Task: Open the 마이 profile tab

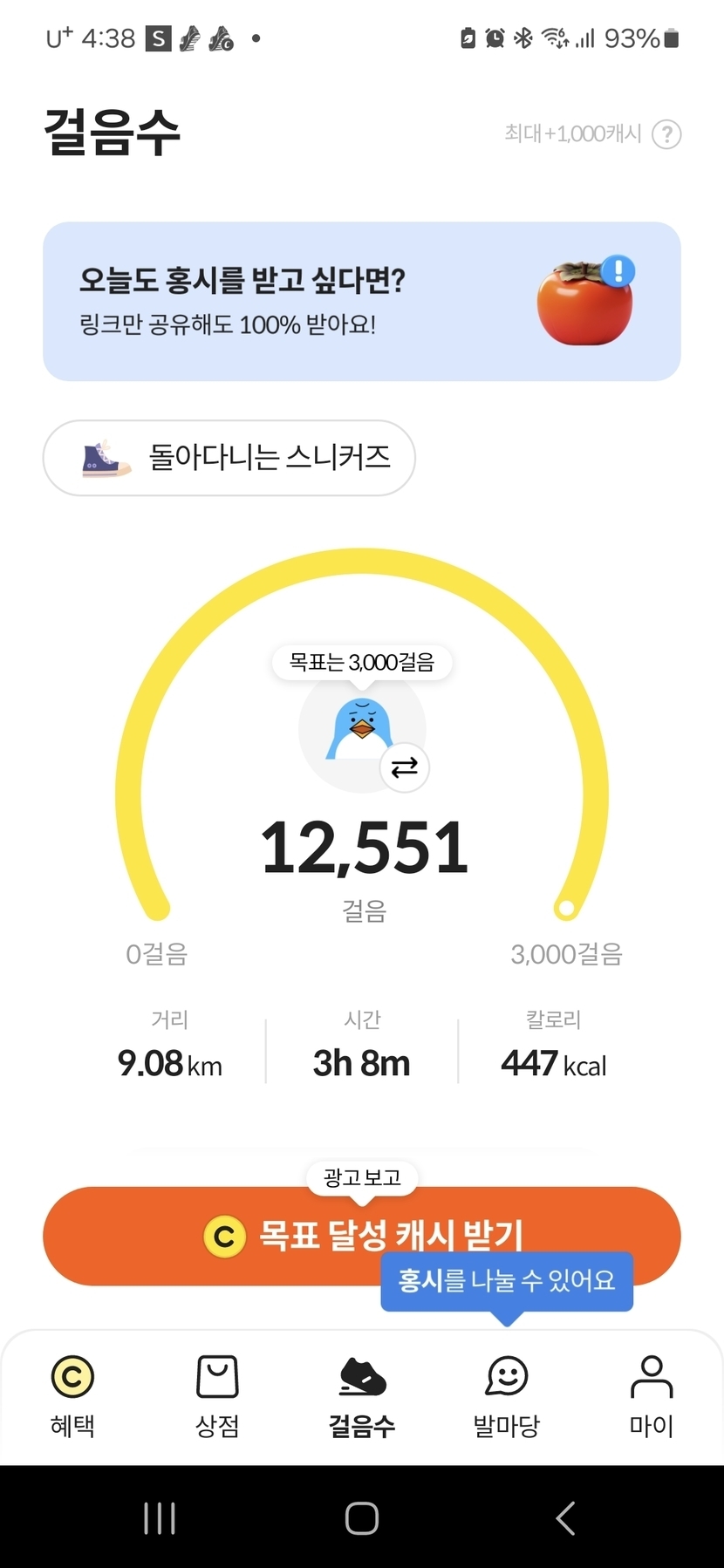Action: coord(652,1395)
